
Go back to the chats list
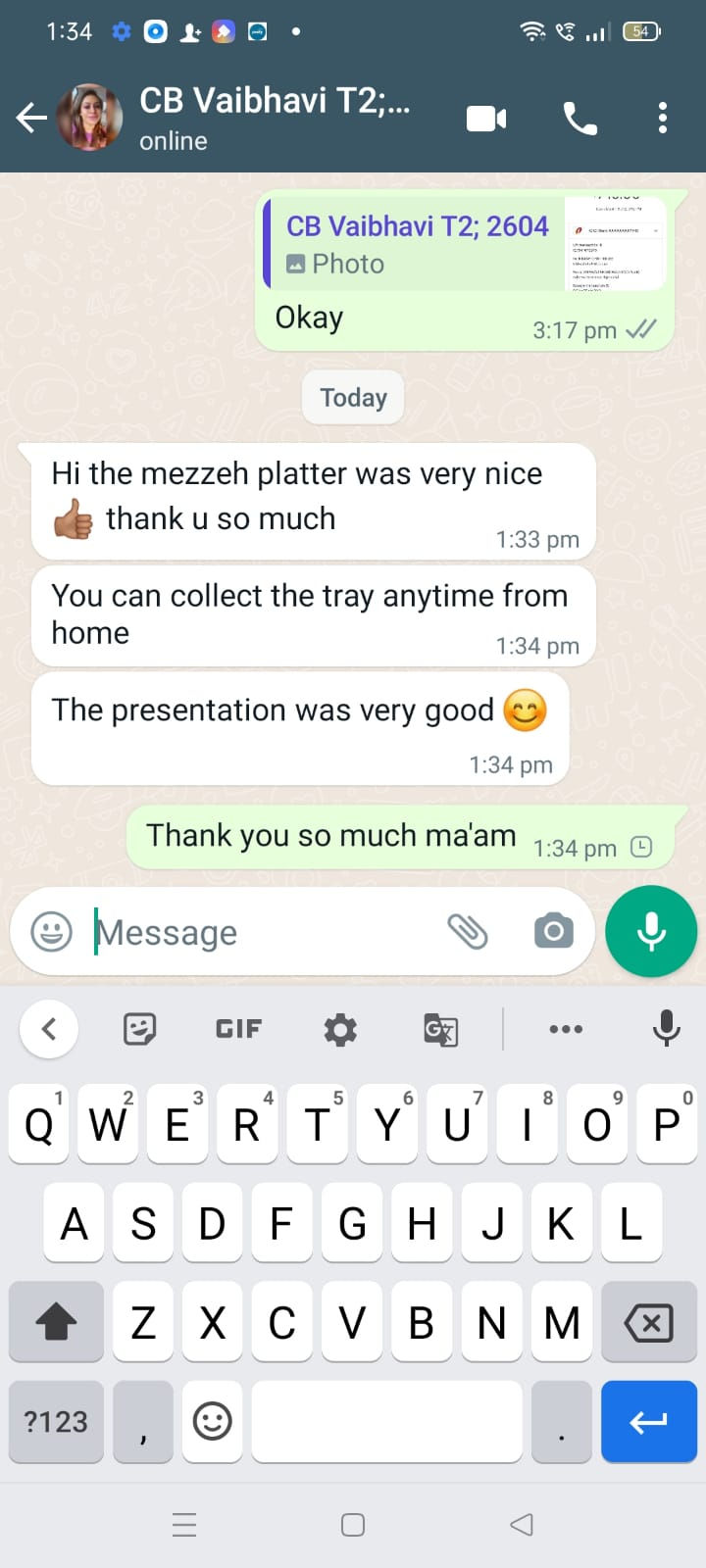(31, 119)
